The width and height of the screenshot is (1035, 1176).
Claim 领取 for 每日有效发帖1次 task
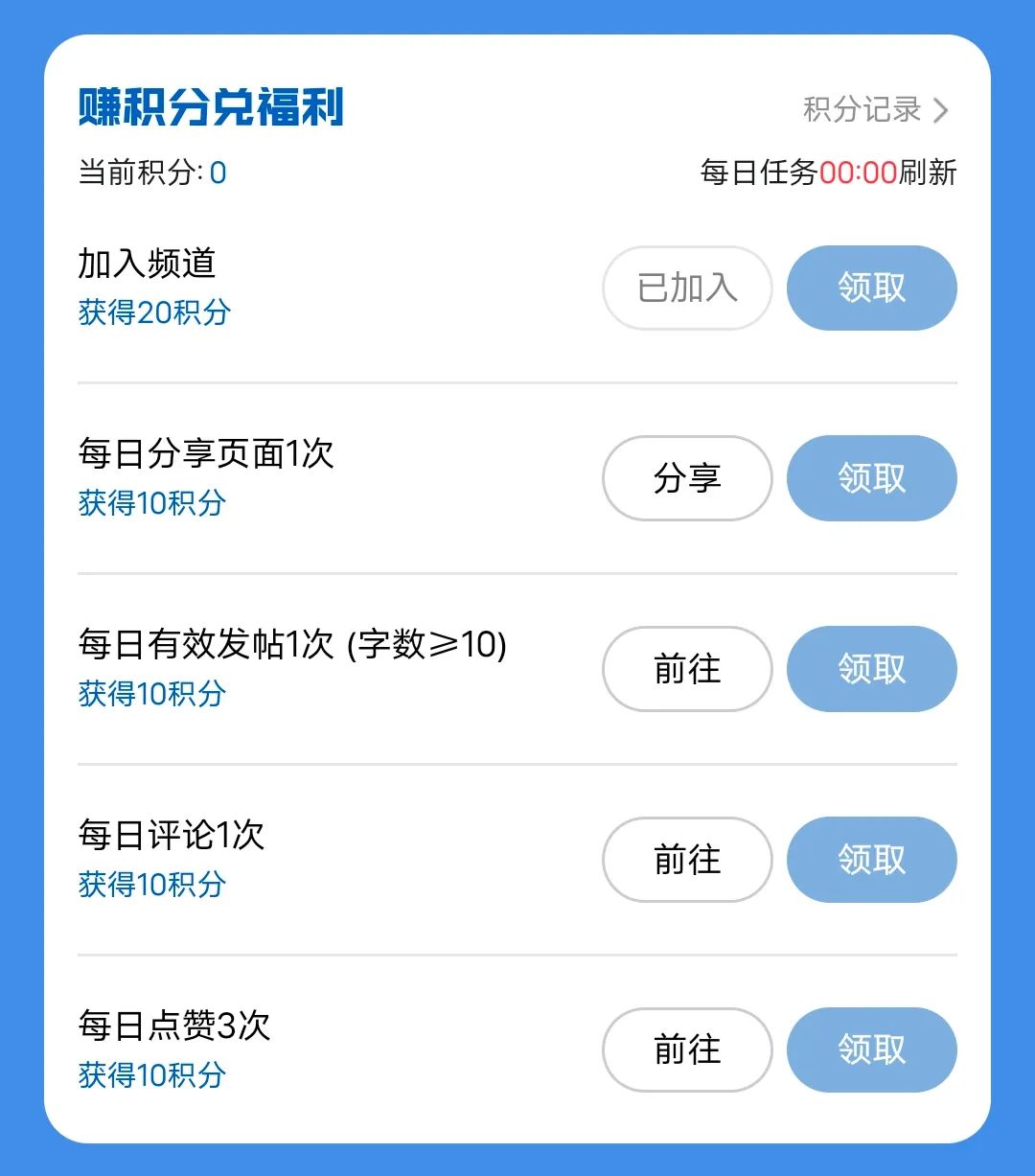871,669
